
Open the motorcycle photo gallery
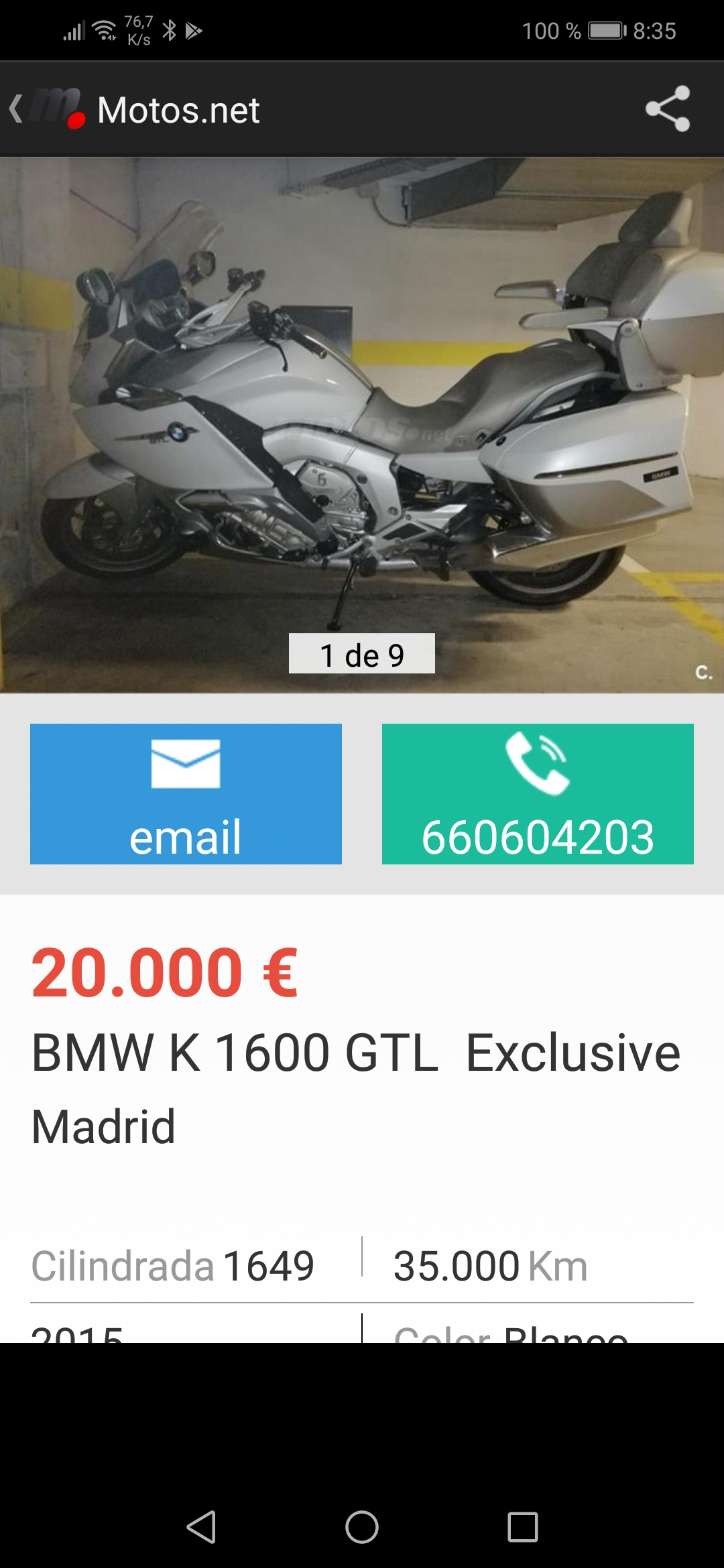coord(362,425)
